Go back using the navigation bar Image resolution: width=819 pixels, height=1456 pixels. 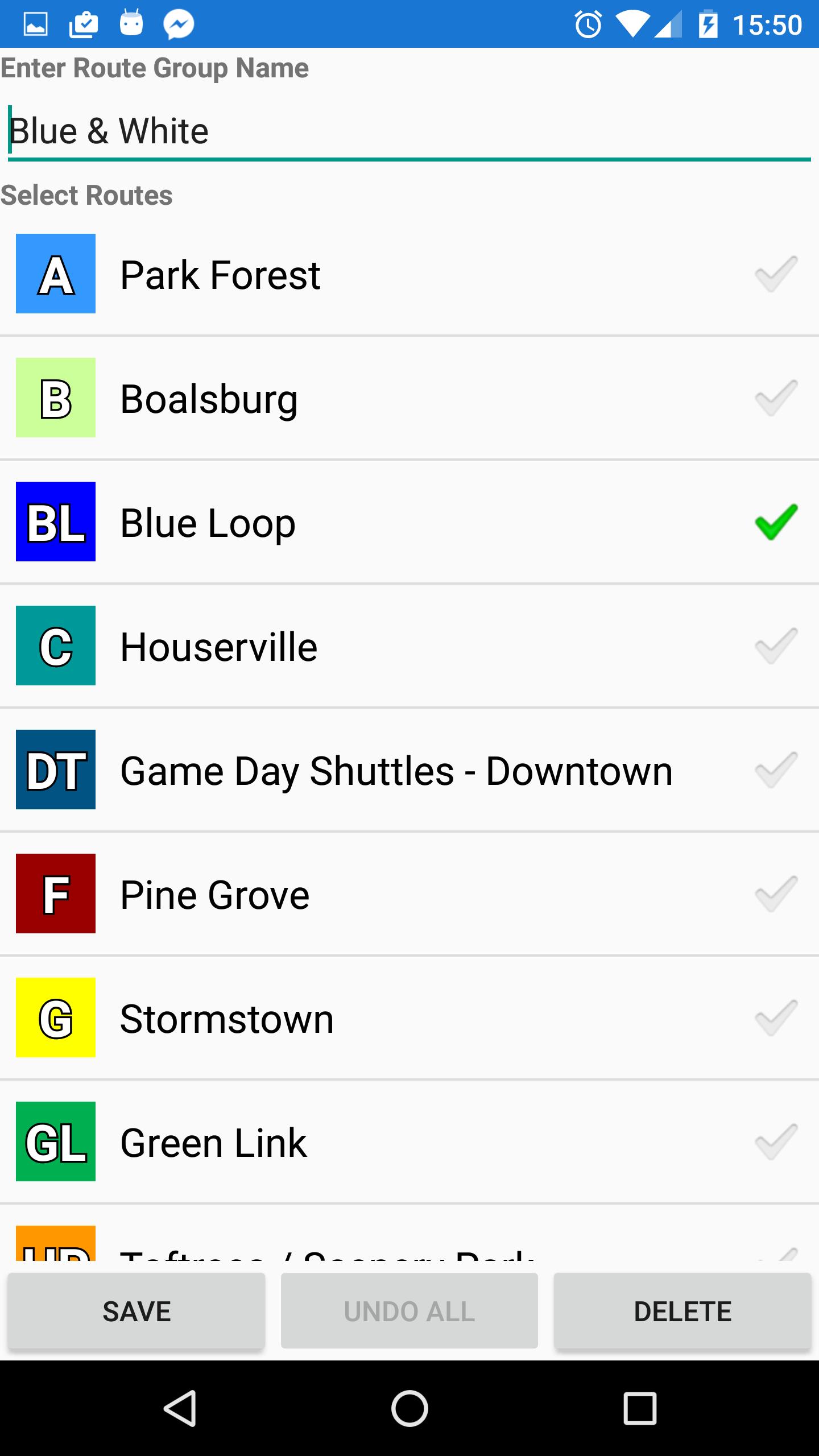[x=180, y=1408]
